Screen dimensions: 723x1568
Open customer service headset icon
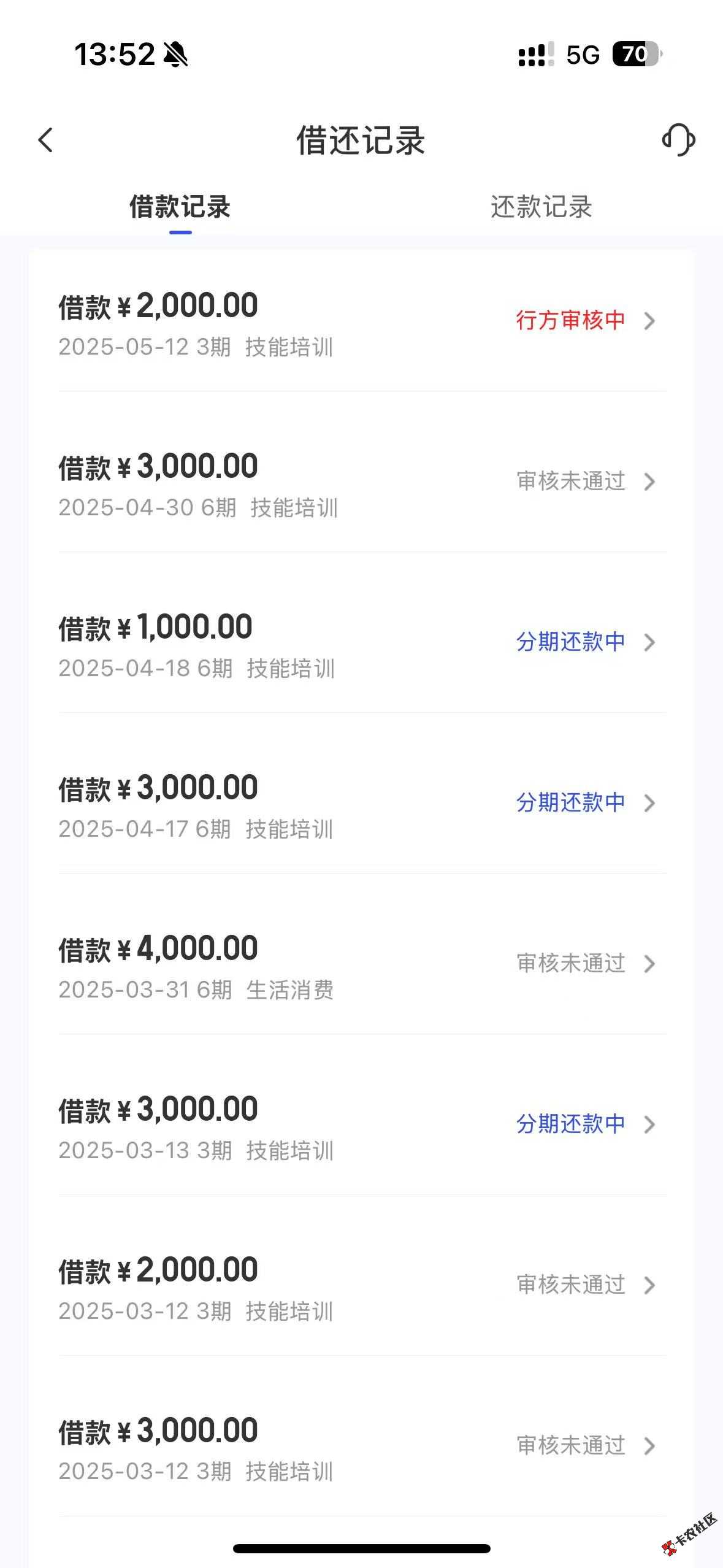pyautogui.click(x=678, y=140)
